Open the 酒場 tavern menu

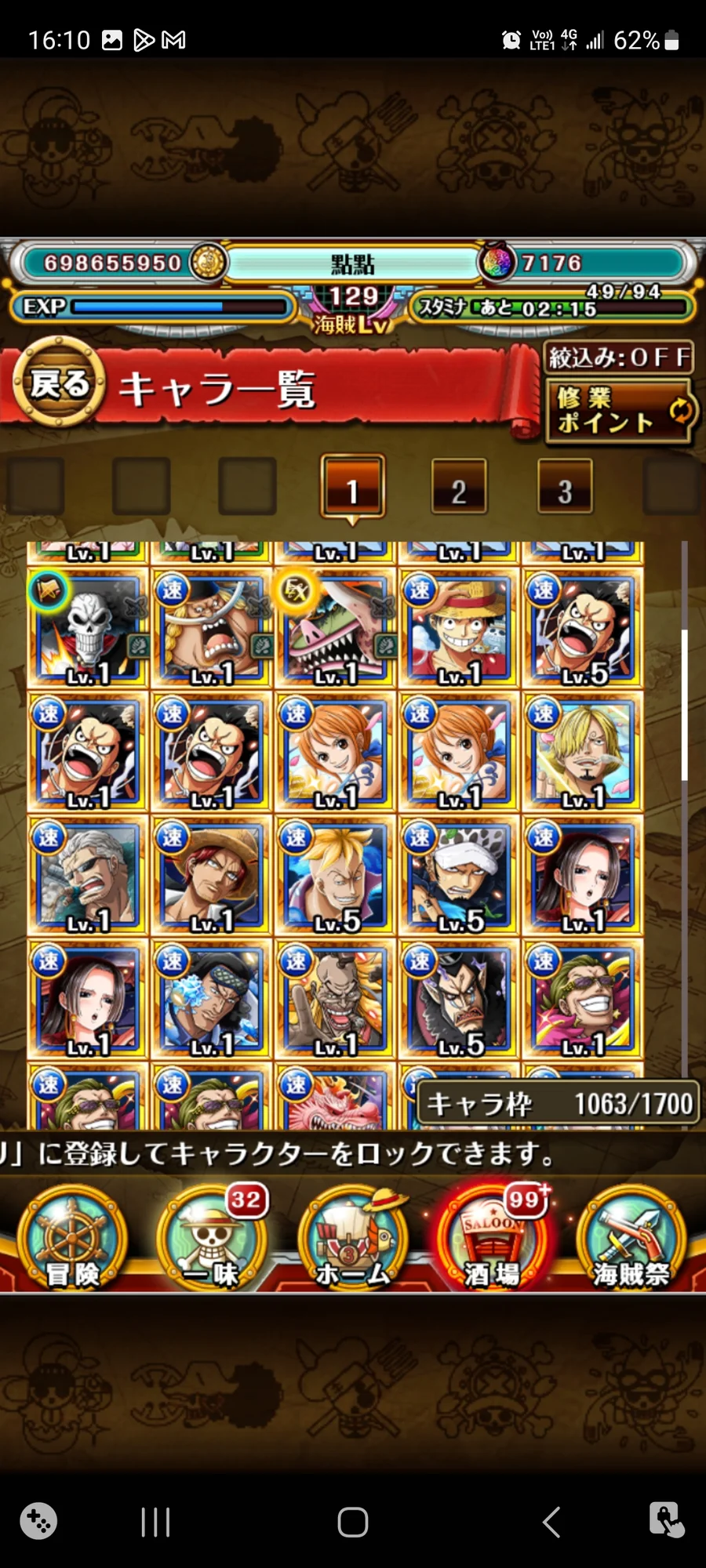pos(492,1239)
